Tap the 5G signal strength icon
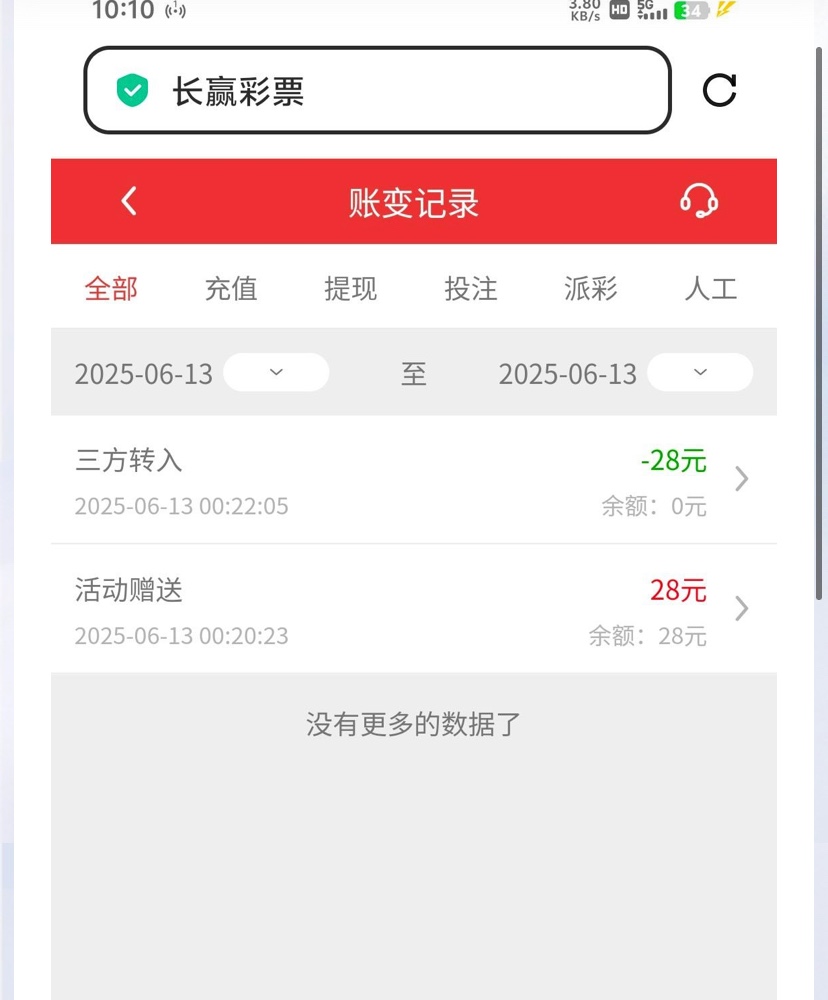This screenshot has width=828, height=1000. point(649,10)
